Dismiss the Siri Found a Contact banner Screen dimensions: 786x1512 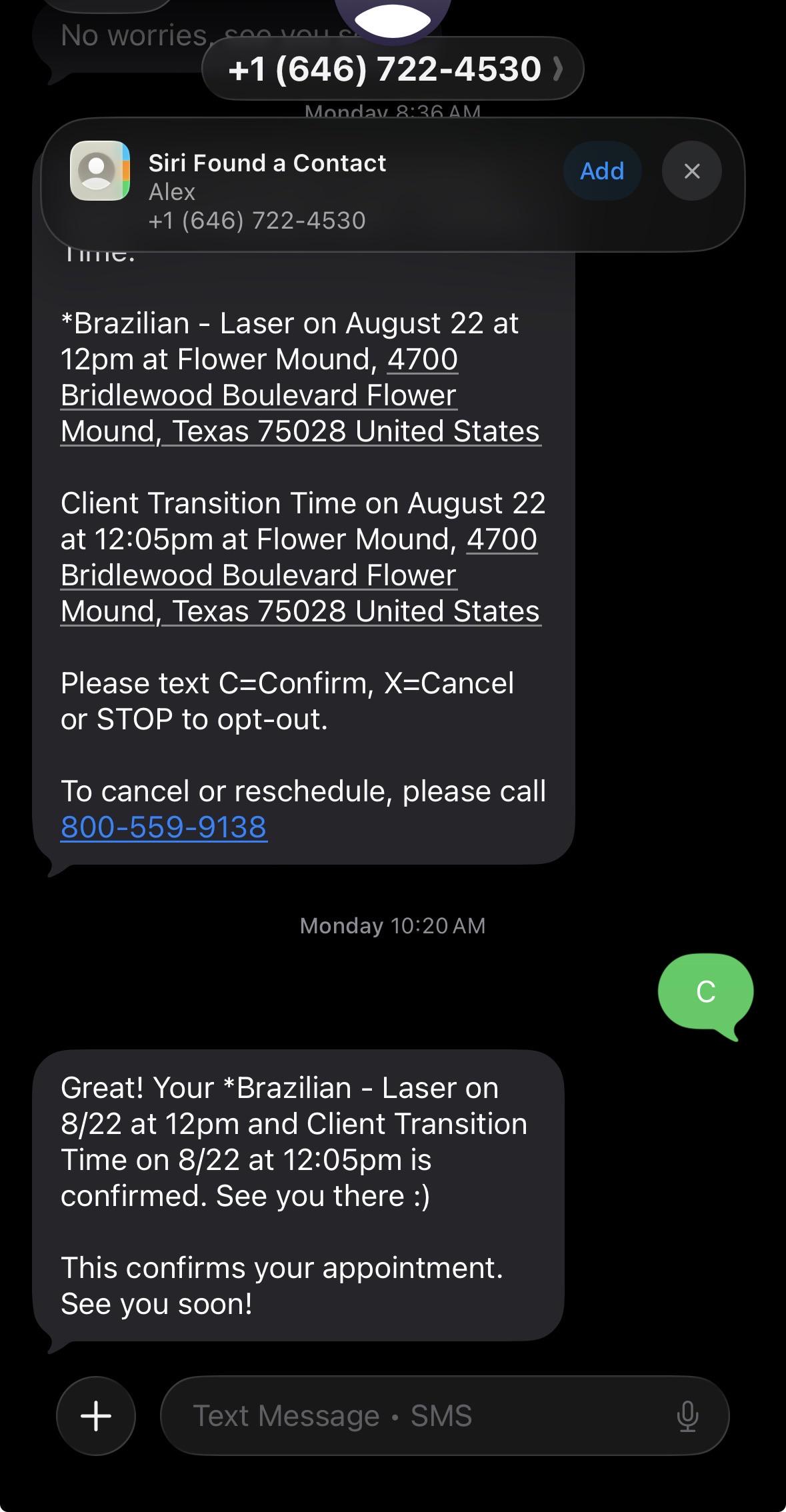(x=691, y=171)
